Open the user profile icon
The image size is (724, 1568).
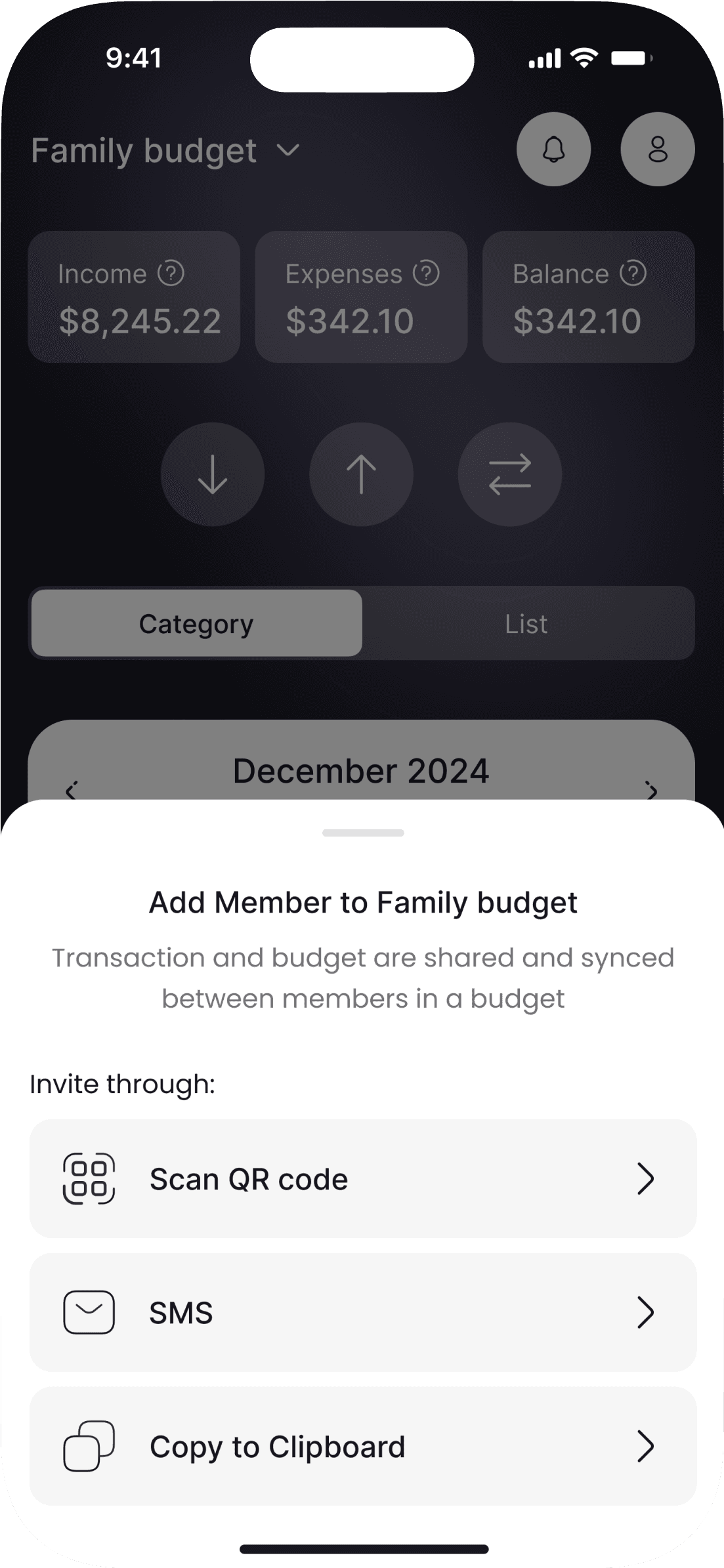[657, 150]
